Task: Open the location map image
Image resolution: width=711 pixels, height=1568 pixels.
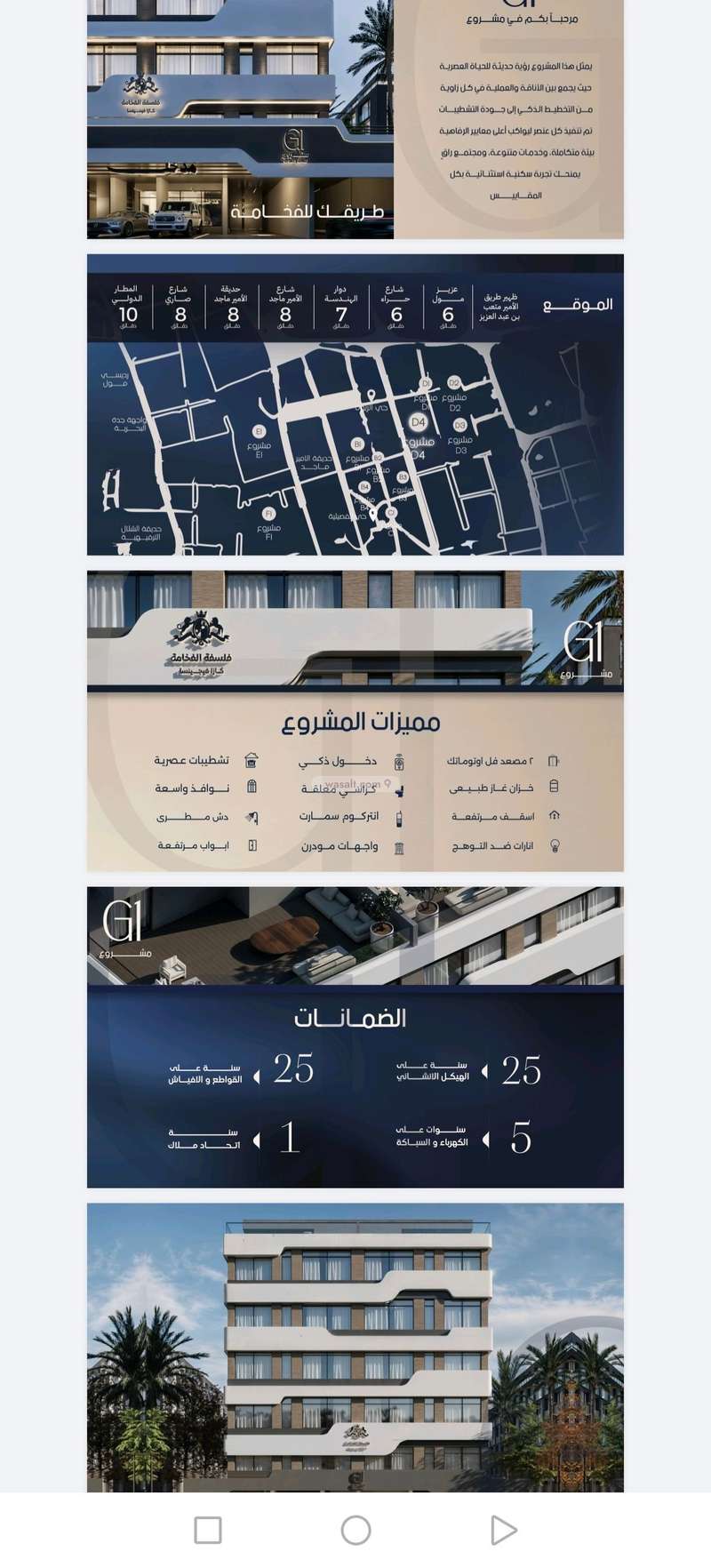Action: click(x=355, y=405)
